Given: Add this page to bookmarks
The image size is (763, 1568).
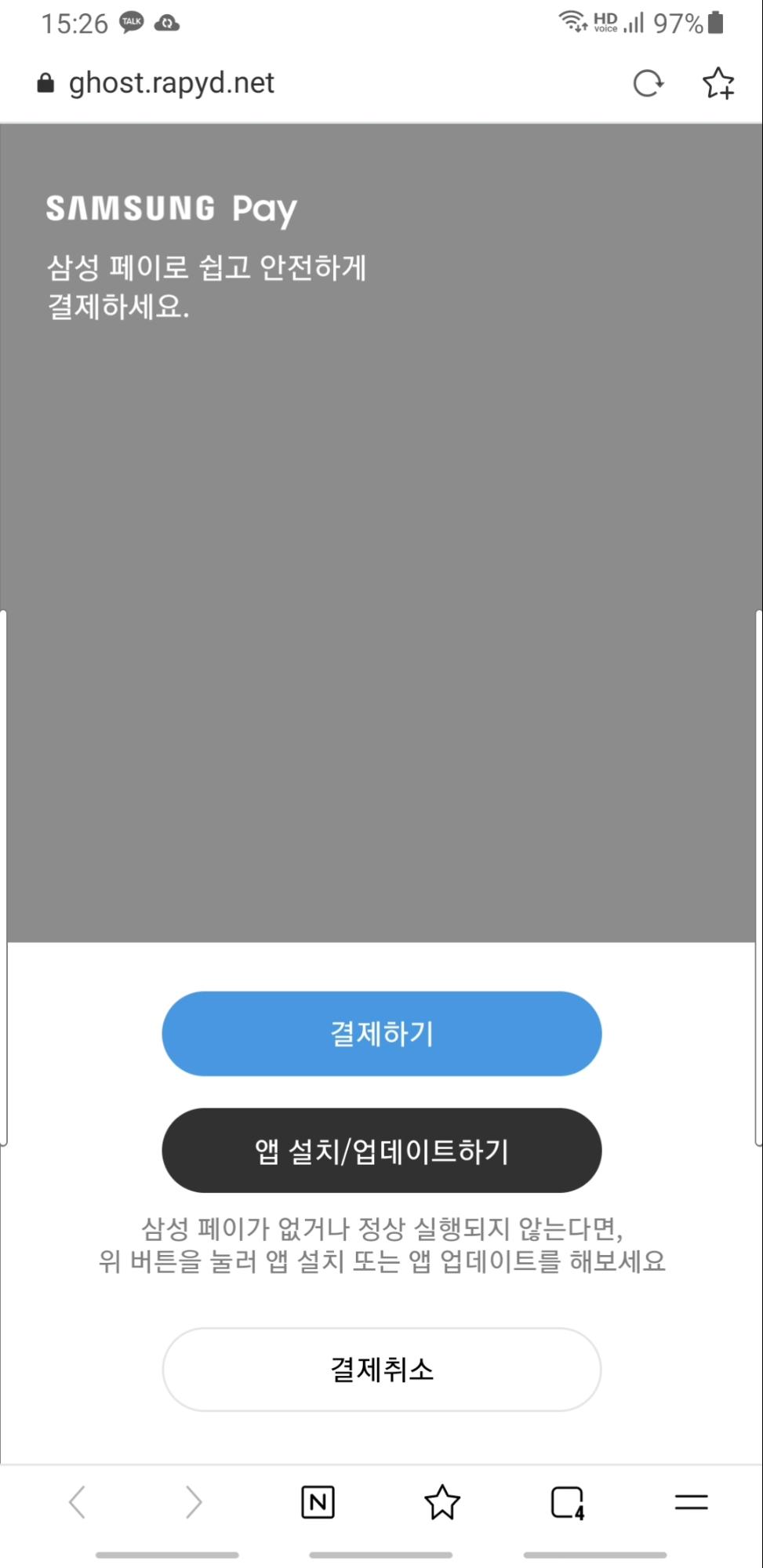Looking at the screenshot, I should (718, 83).
